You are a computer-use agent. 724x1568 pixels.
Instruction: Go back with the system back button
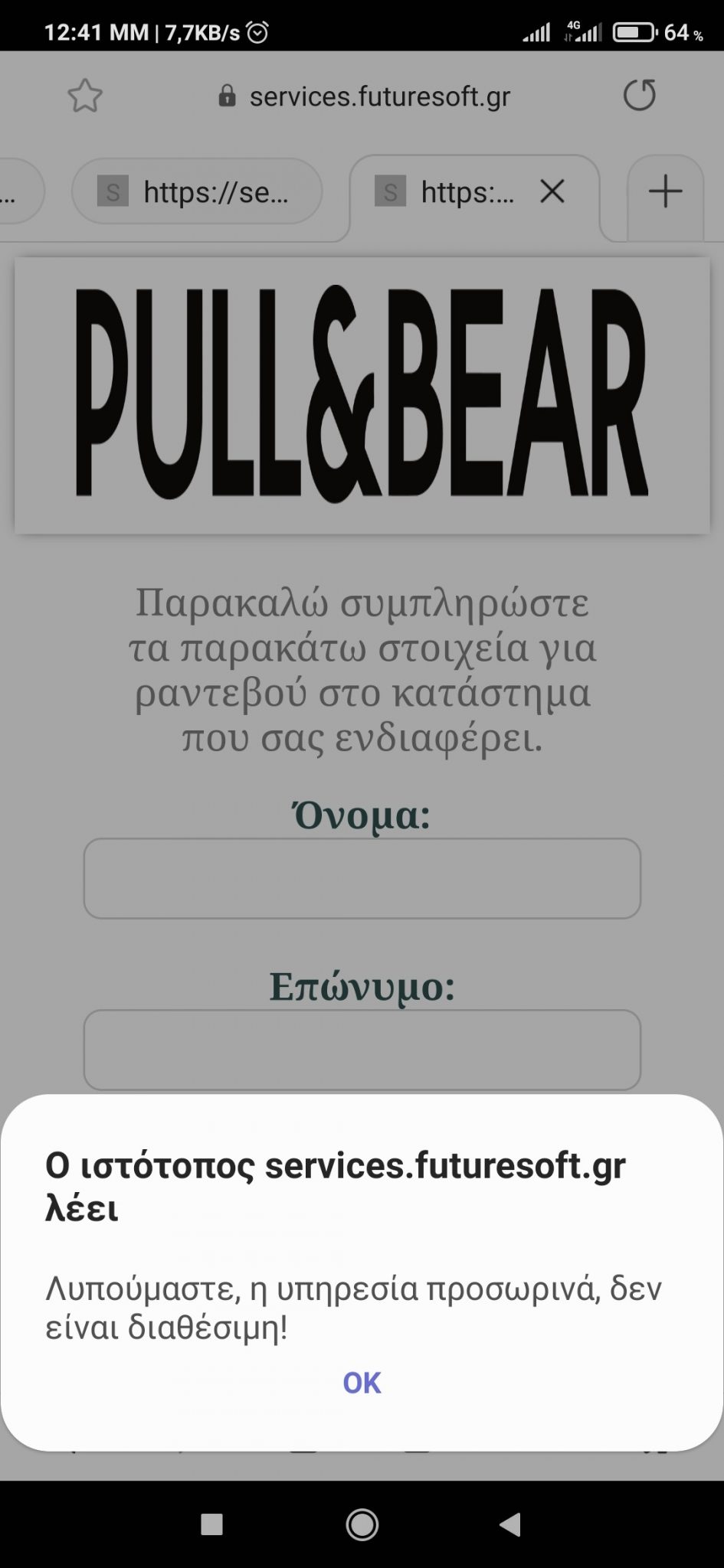coord(510,1524)
